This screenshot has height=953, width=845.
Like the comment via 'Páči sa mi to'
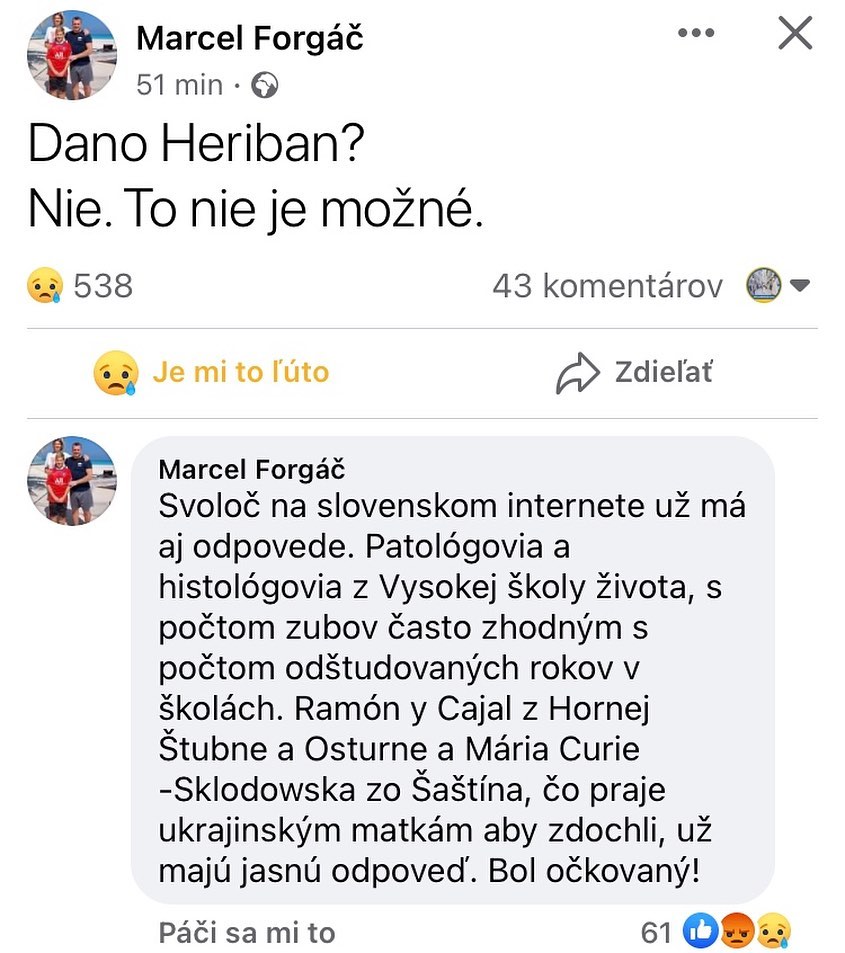coord(246,933)
